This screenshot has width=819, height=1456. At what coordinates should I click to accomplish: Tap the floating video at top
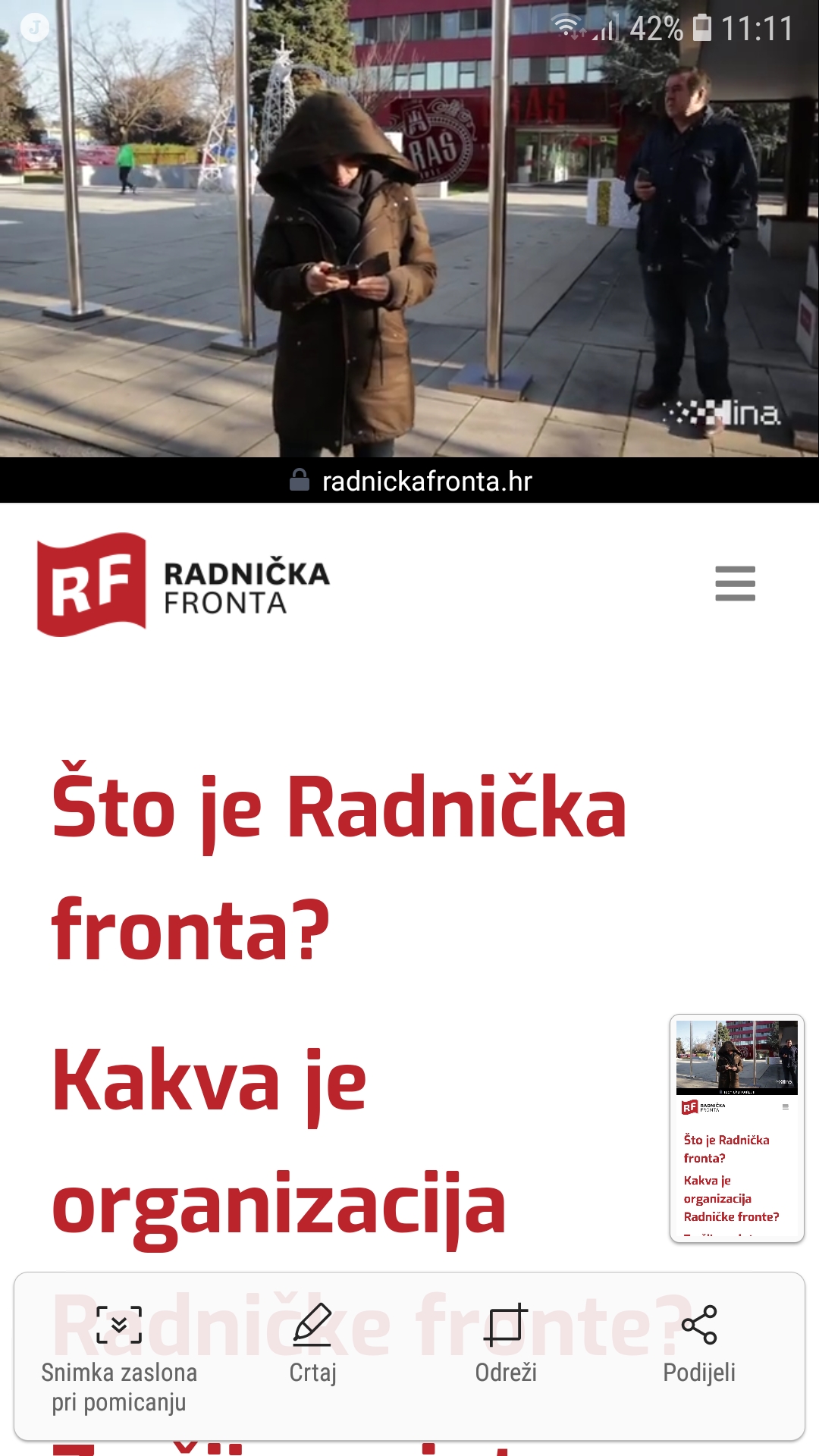[409, 227]
